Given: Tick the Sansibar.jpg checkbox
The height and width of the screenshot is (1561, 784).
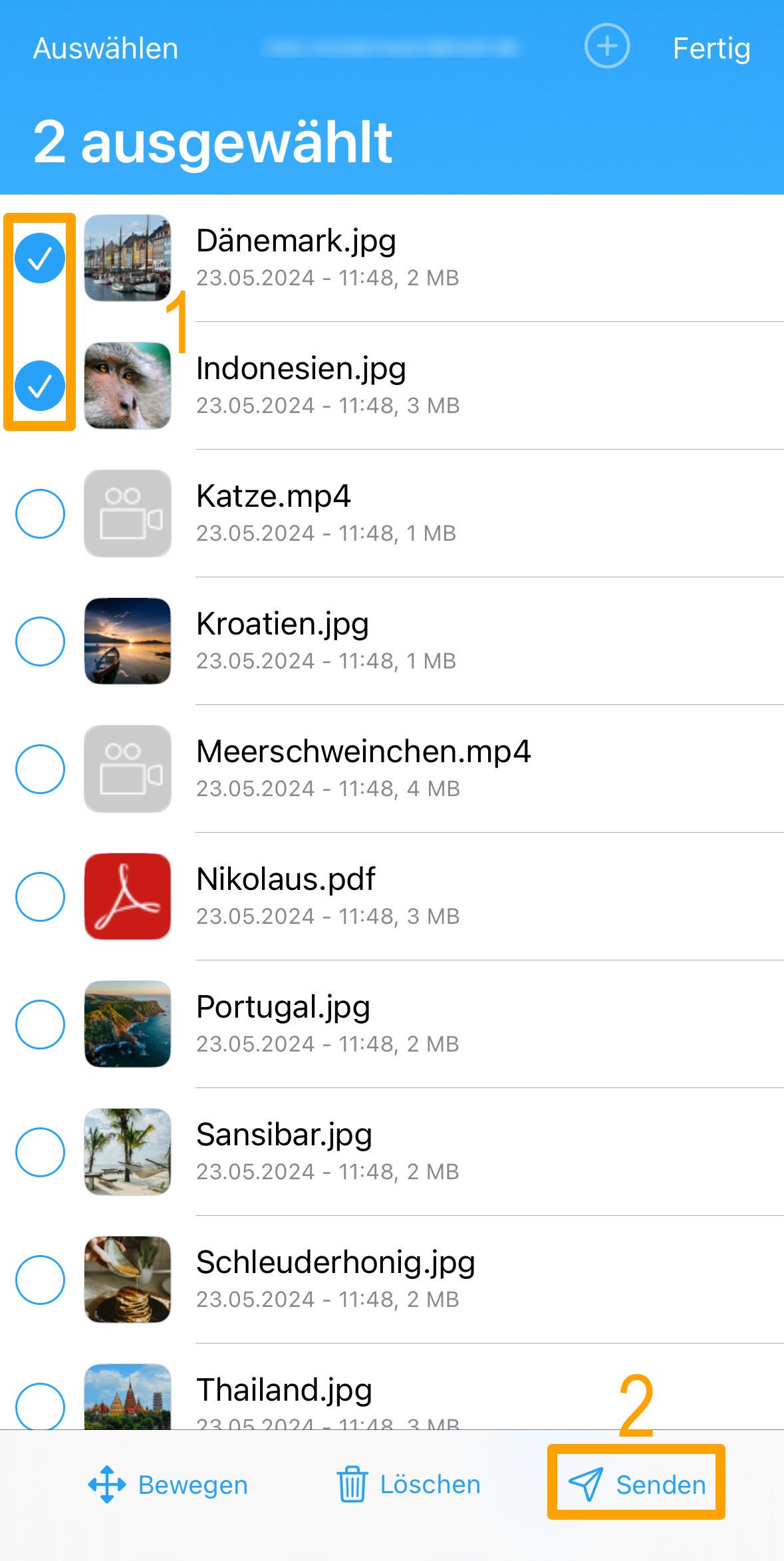Looking at the screenshot, I should (40, 1152).
